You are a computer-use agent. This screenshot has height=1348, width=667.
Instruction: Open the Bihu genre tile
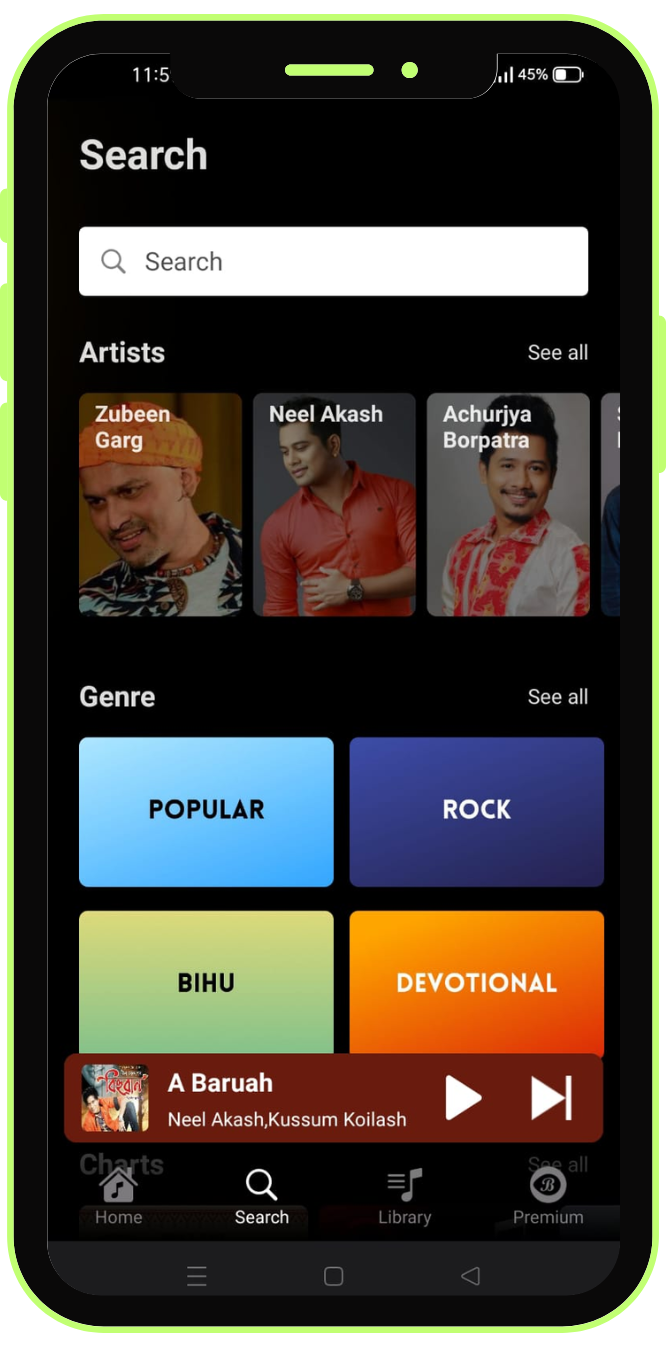coord(206,981)
